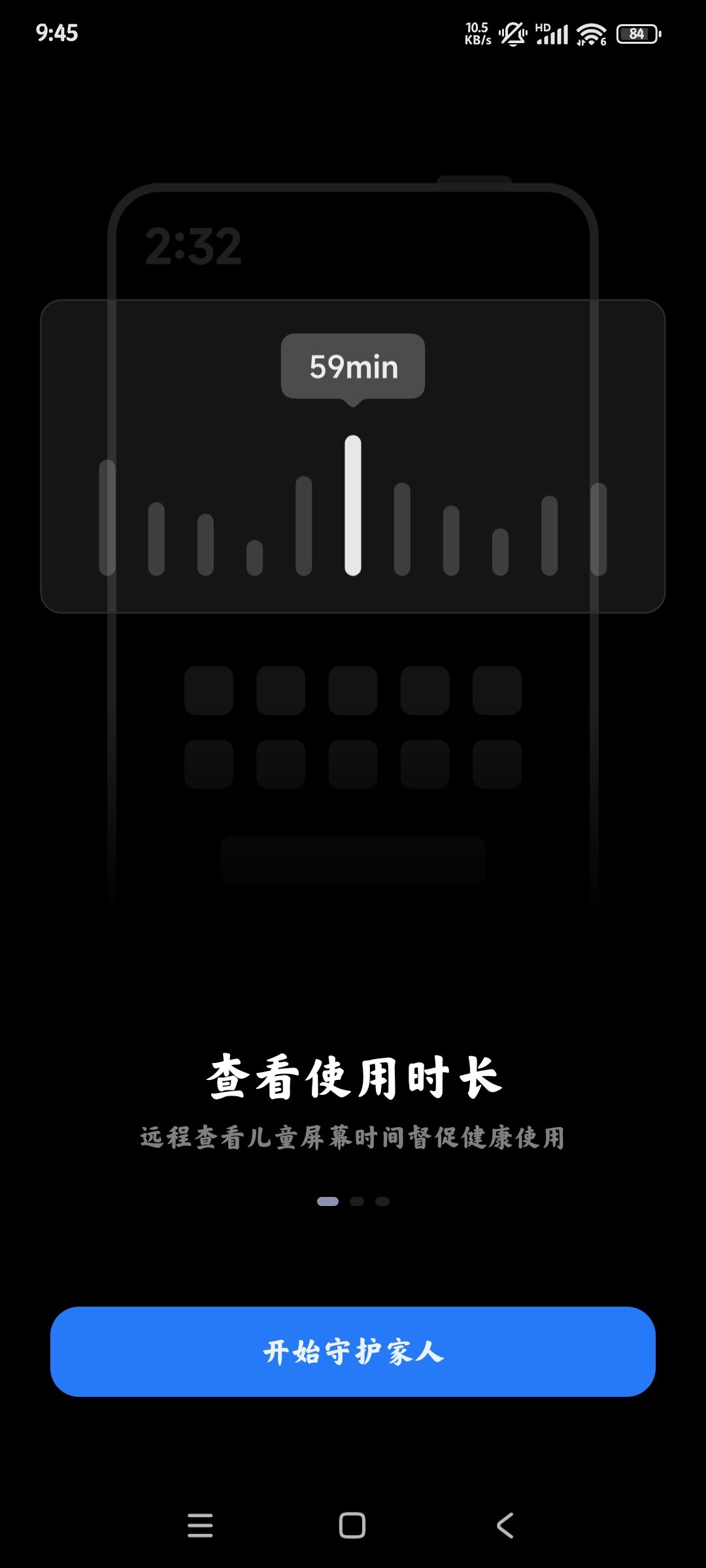Jump to the second onboarding page dot

point(357,1201)
